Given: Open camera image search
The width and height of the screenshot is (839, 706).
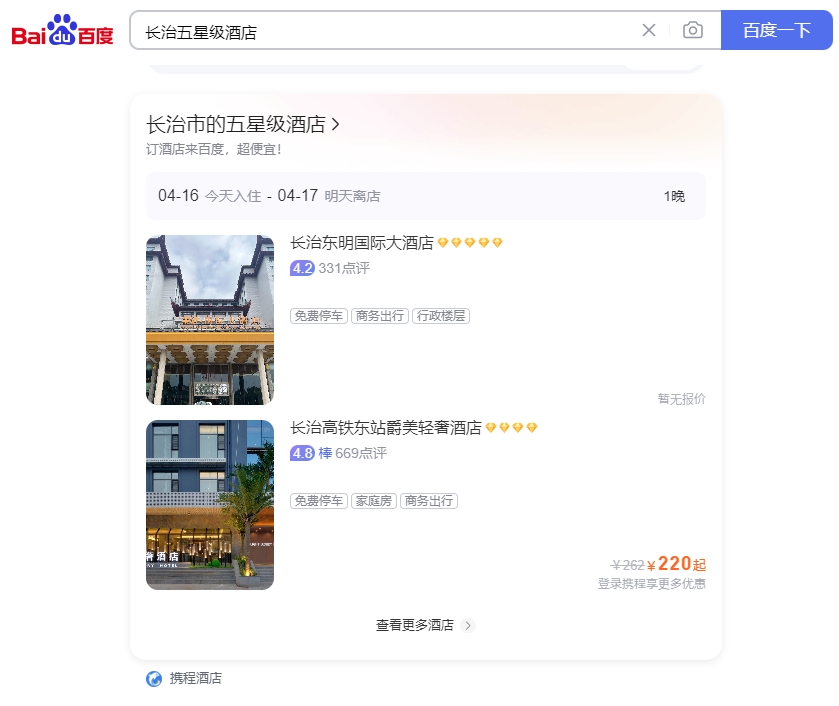Looking at the screenshot, I should [692, 30].
